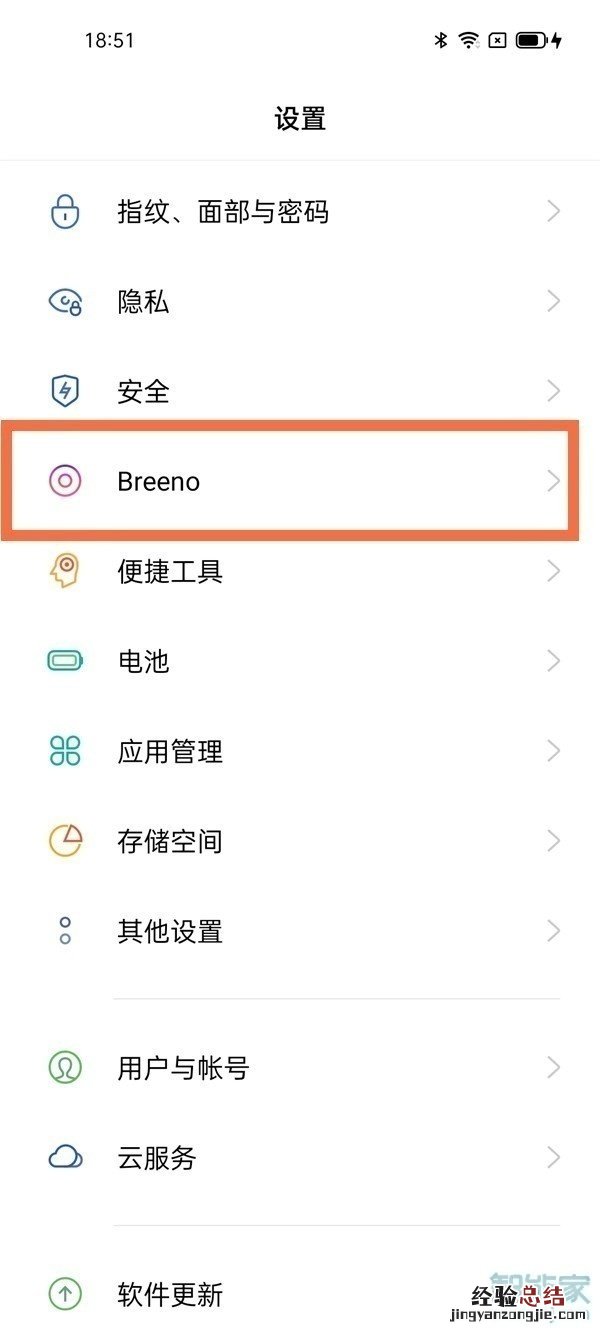Image resolution: width=600 pixels, height=1333 pixels.
Task: Check 软件更新 software update
Action: (x=170, y=1293)
